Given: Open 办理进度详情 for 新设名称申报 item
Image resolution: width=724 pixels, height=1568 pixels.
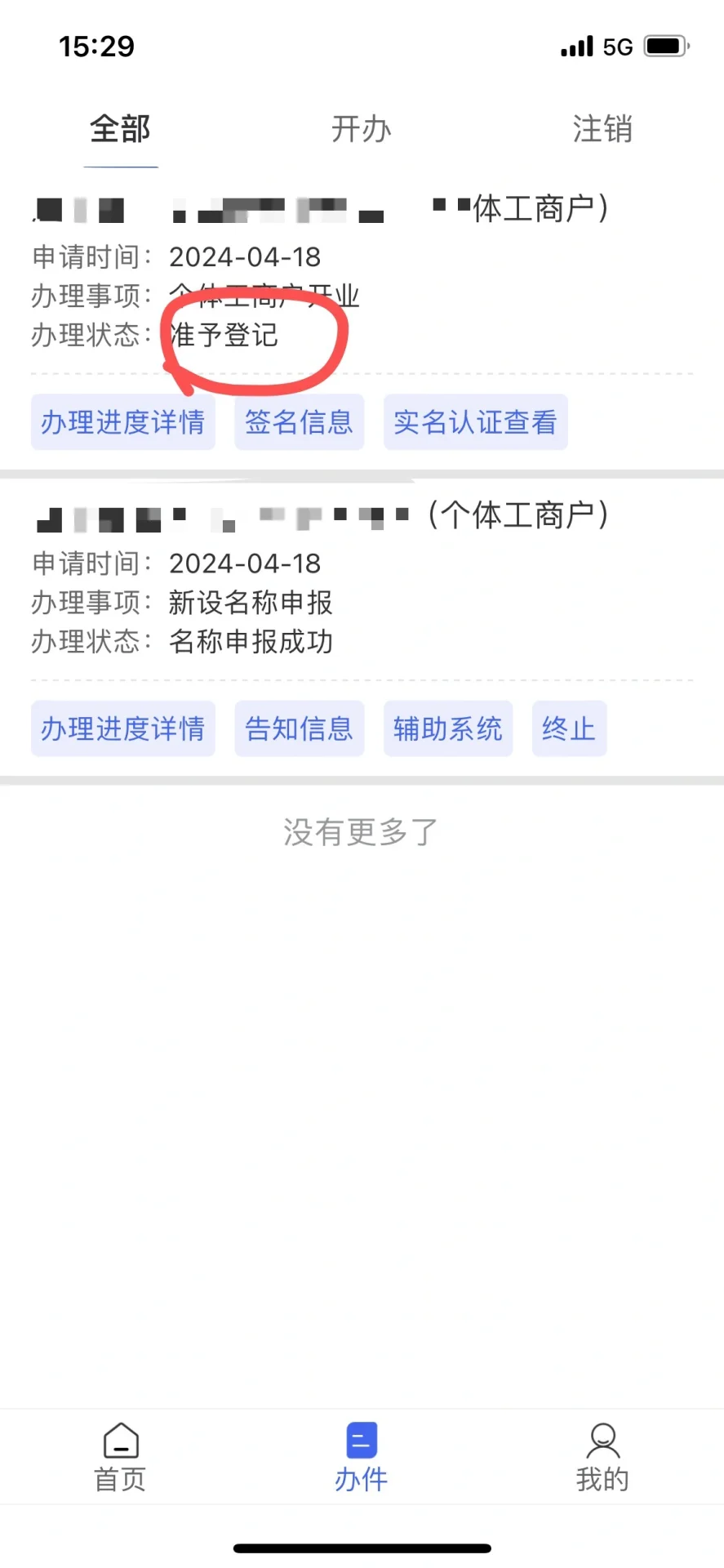Looking at the screenshot, I should point(123,728).
